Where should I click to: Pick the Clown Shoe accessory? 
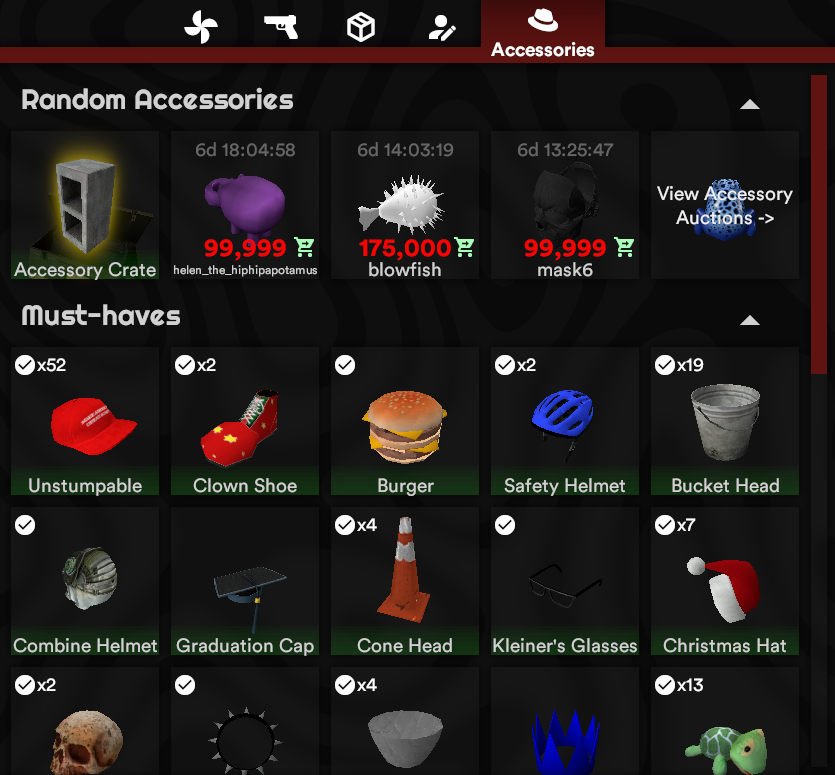click(245, 422)
